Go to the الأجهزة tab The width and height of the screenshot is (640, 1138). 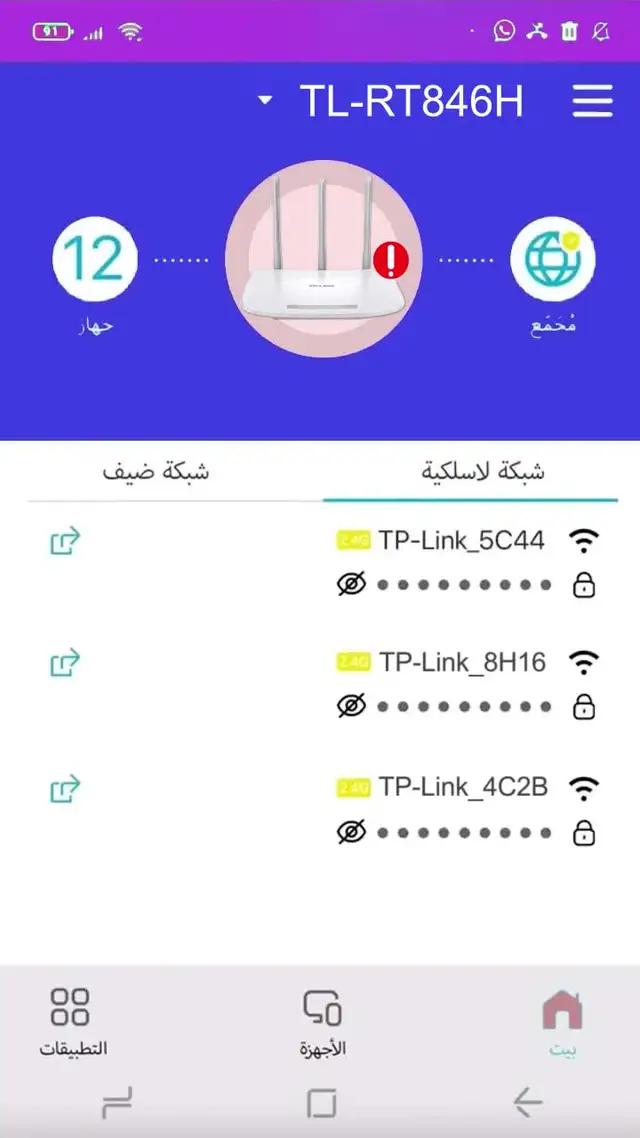click(322, 1020)
